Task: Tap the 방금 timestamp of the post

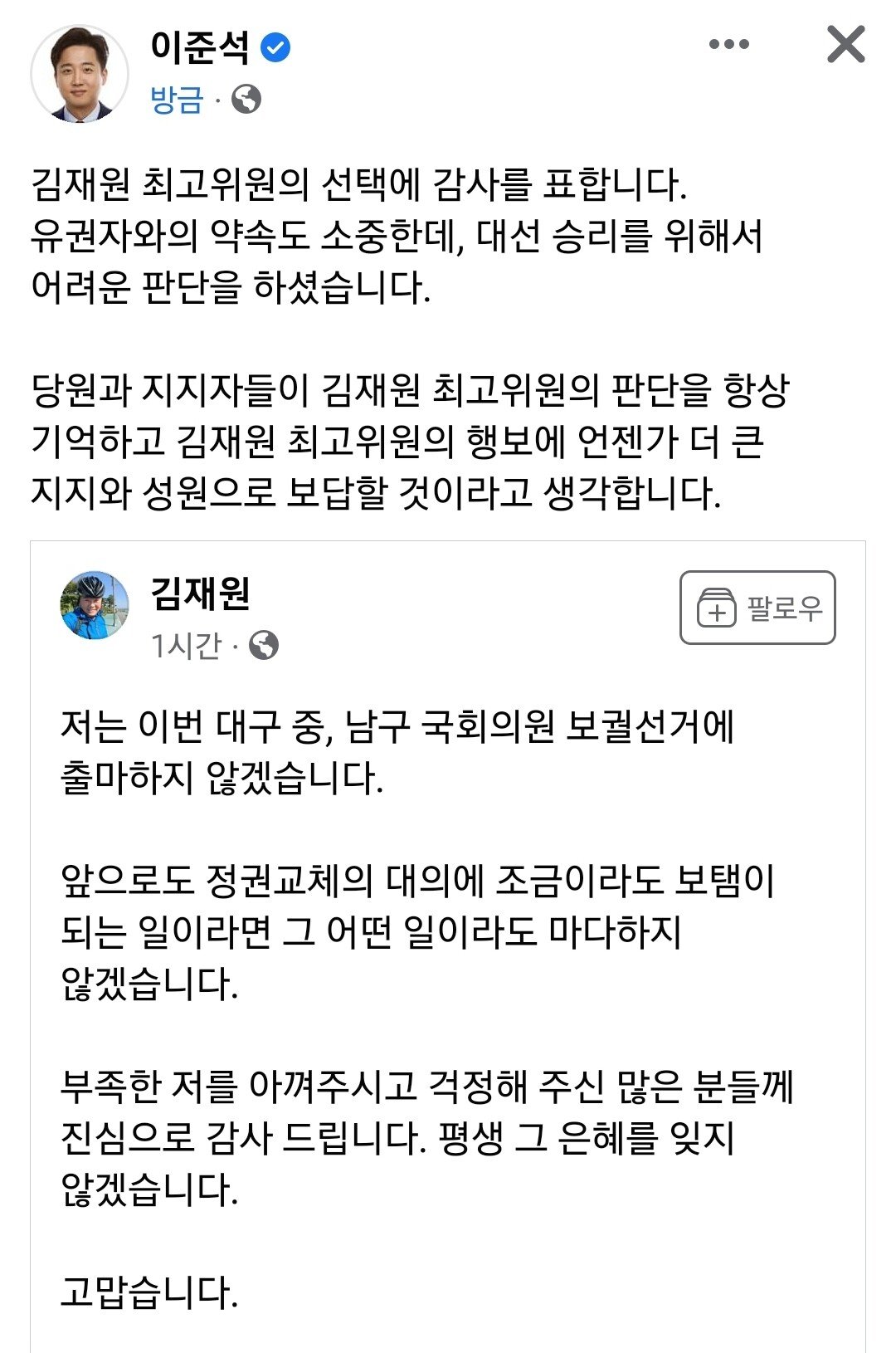Action: click(x=177, y=100)
